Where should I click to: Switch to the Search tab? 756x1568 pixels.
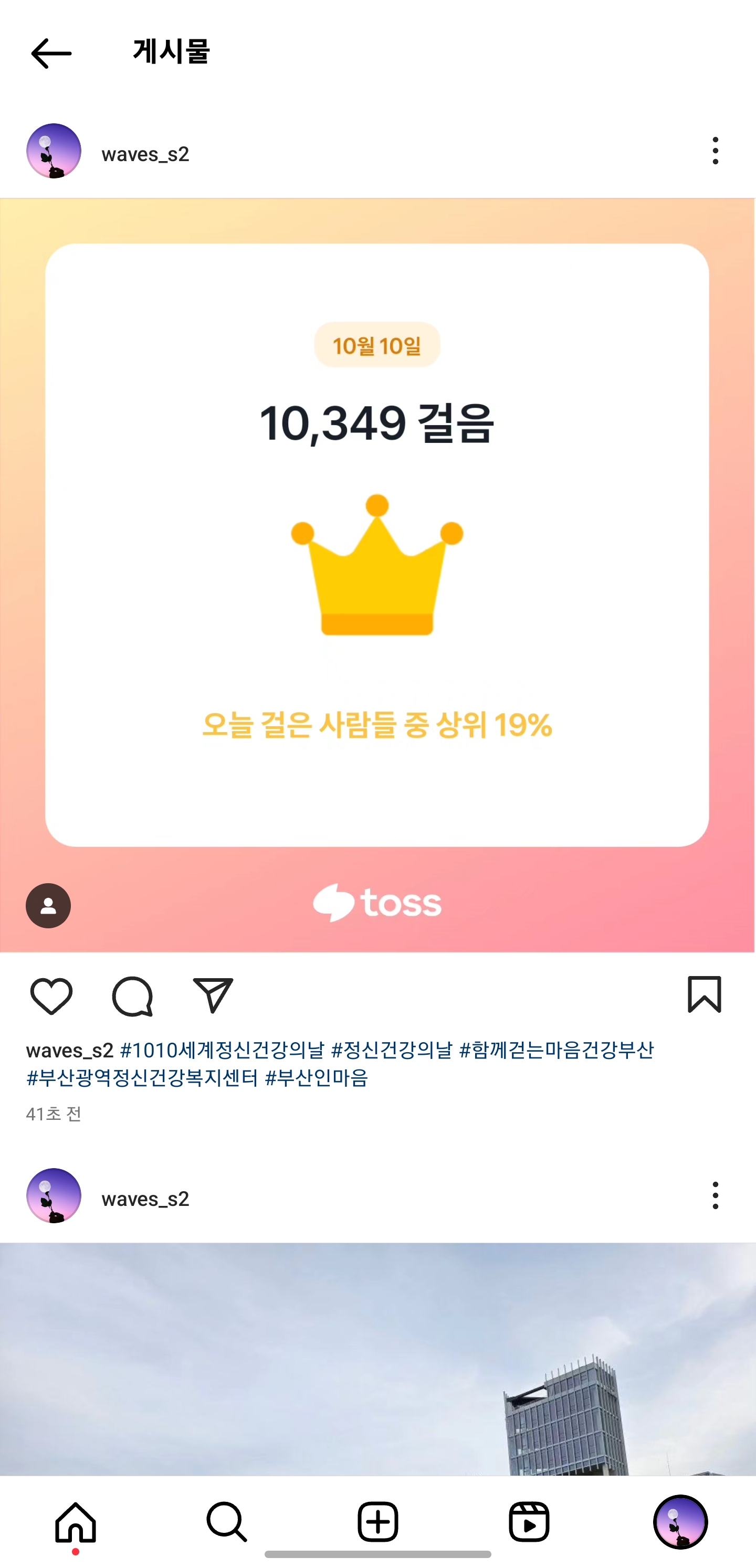[x=227, y=1522]
